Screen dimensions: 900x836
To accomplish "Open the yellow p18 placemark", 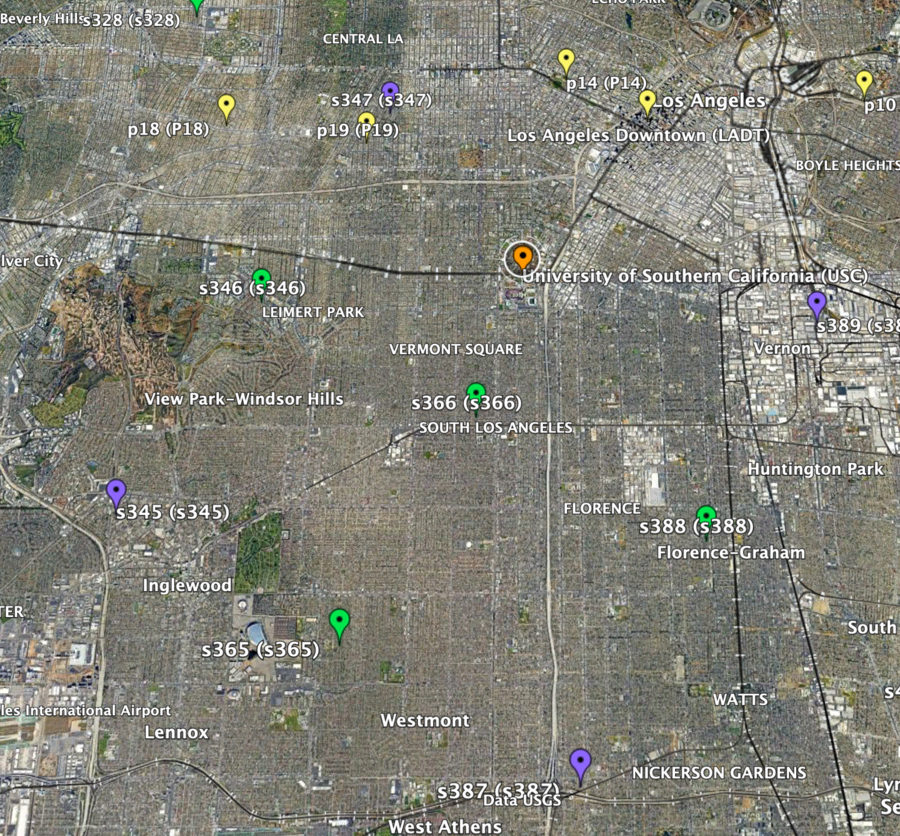I will coord(227,104).
